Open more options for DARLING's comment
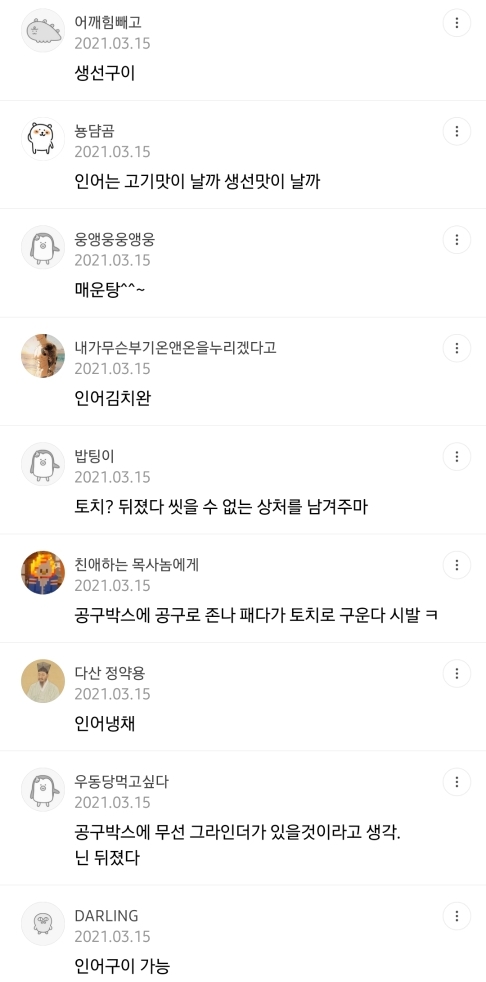Image resolution: width=486 pixels, height=982 pixels. tap(457, 916)
